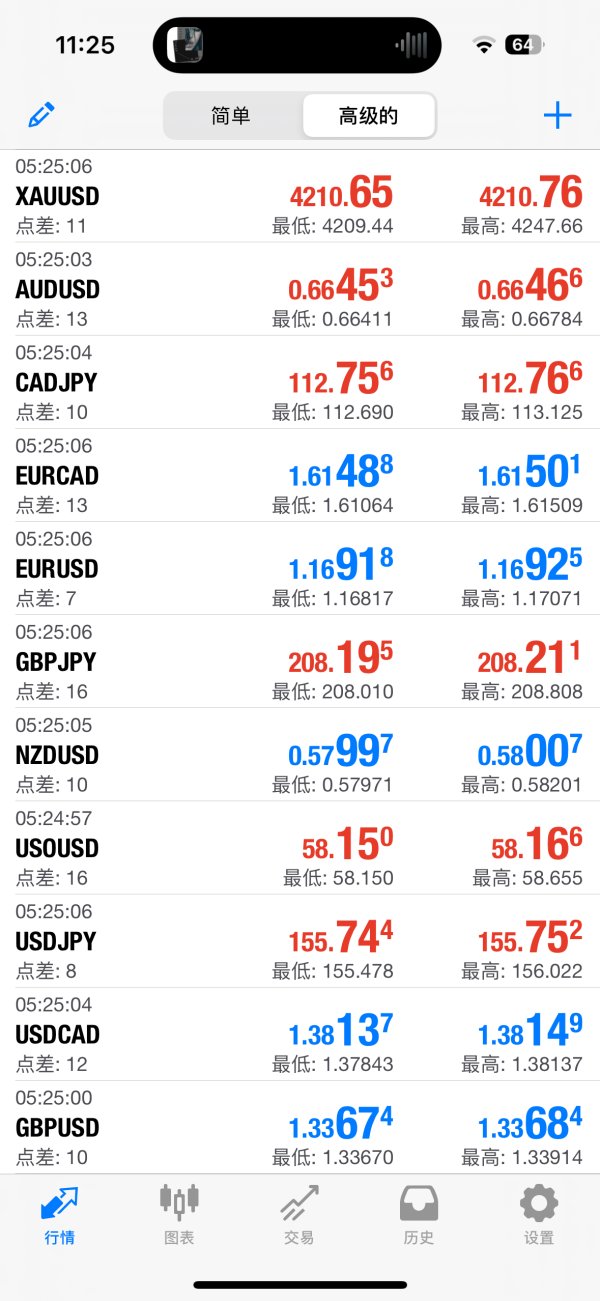This screenshot has height=1301, width=600.
Task: Select the GBPUSD symbol row
Action: (300, 1126)
